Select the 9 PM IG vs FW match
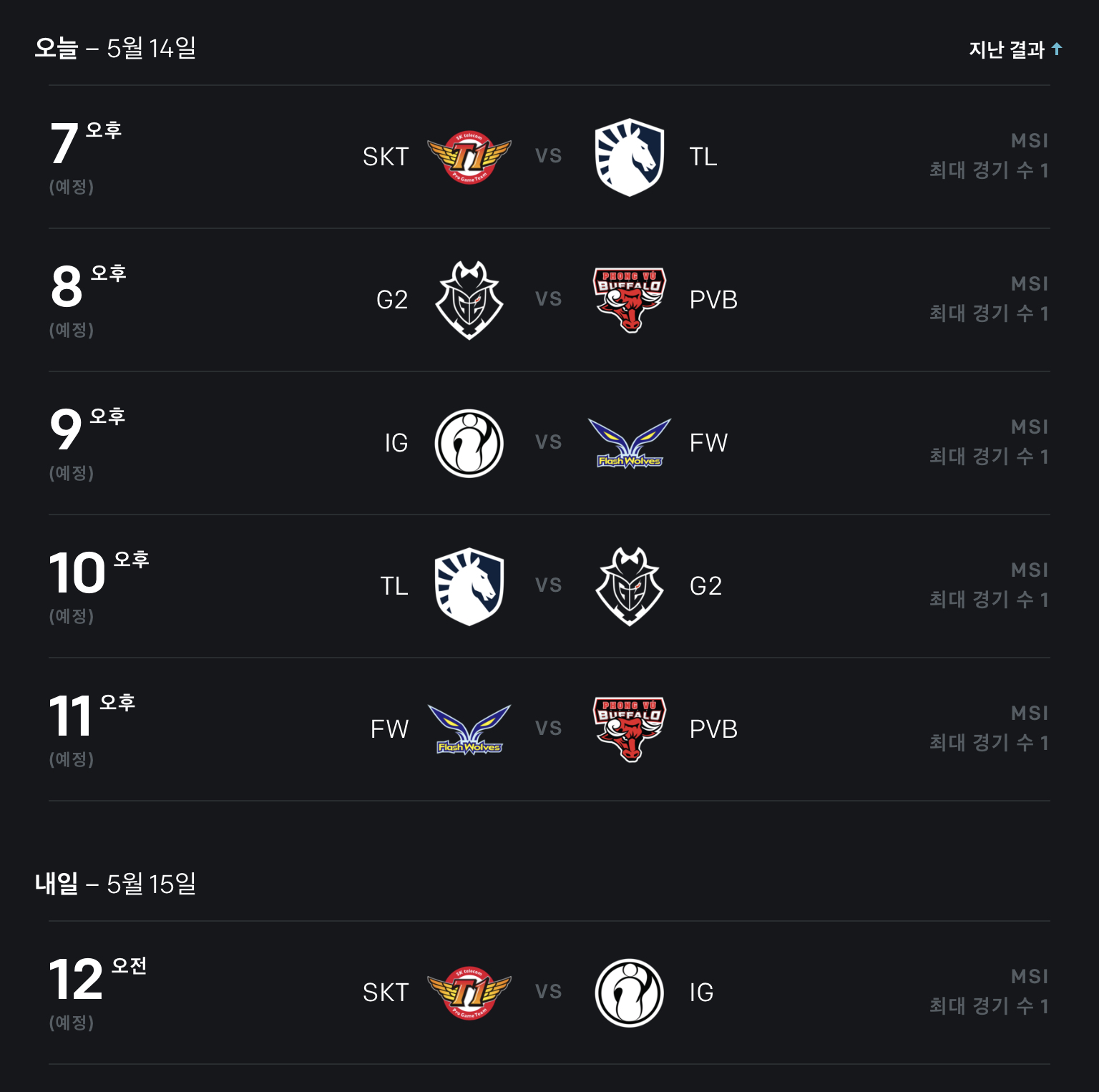1099x1092 pixels. (548, 443)
